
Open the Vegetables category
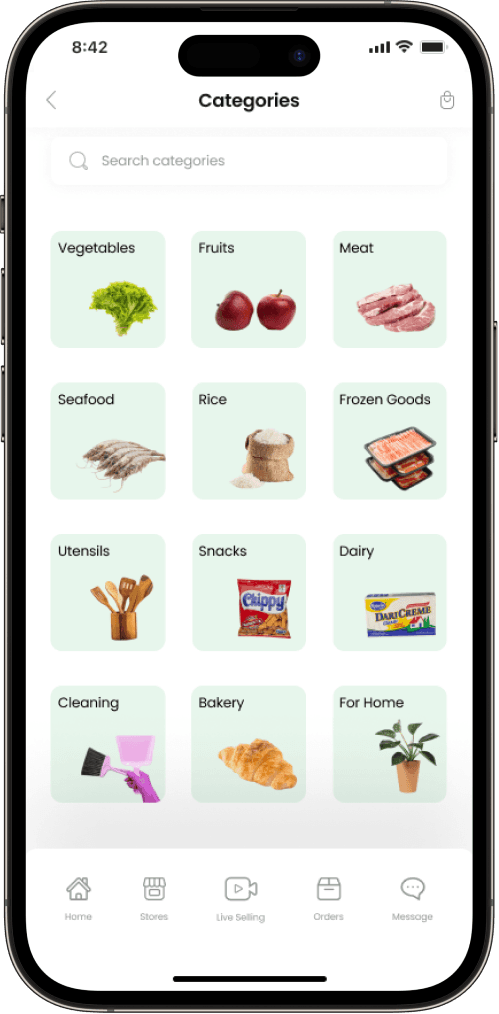[x=108, y=290]
